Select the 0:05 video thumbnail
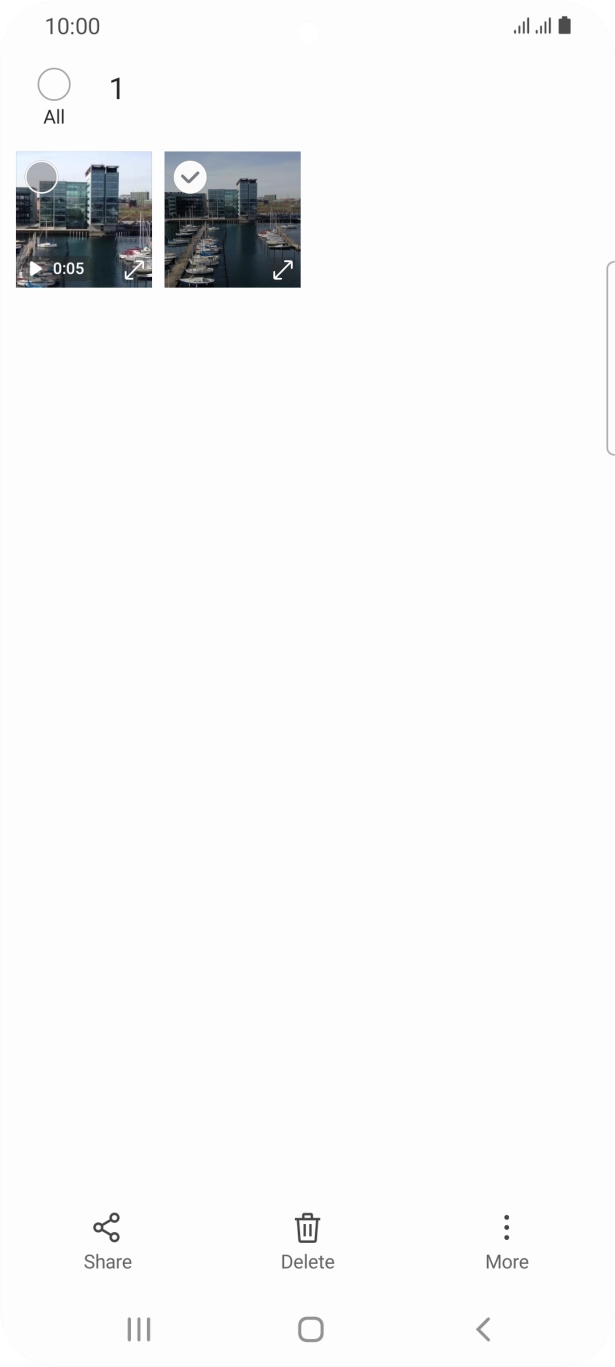The image size is (615, 1367). 41,178
